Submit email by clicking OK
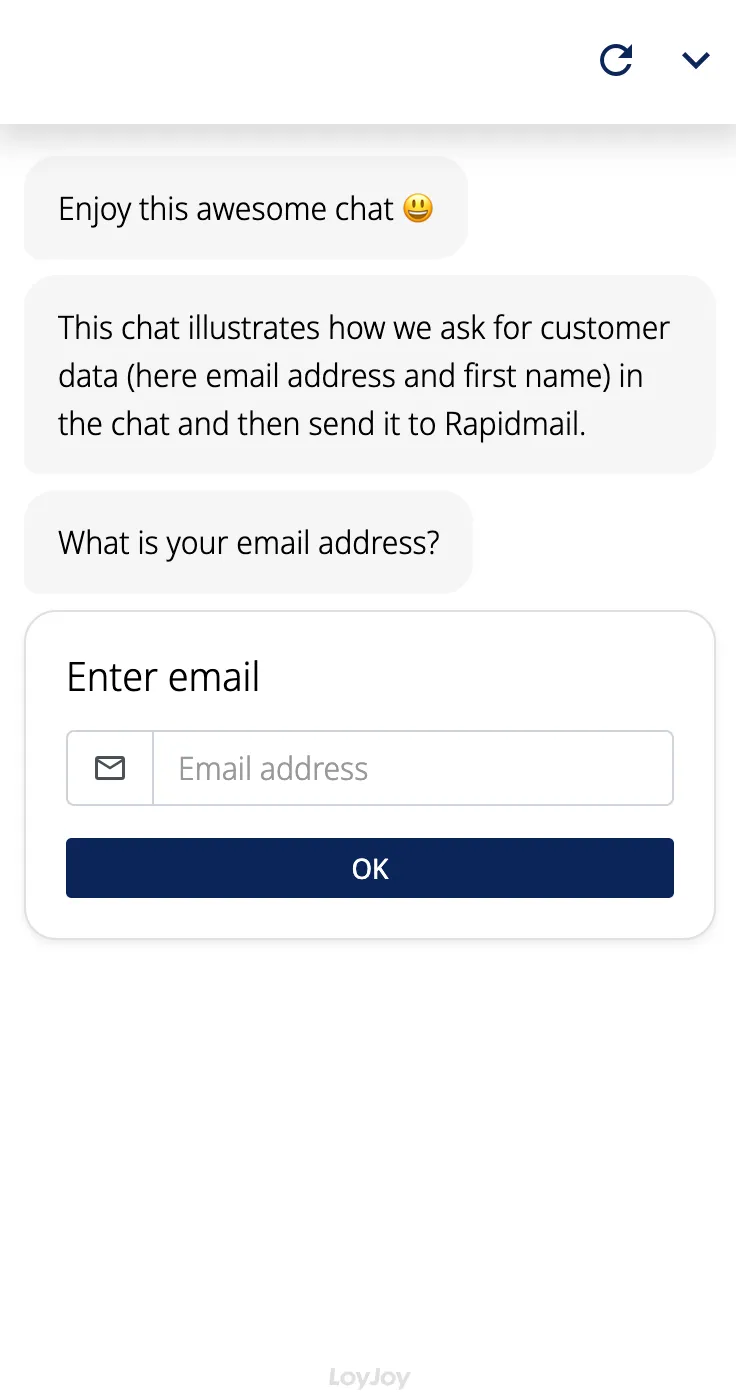 coord(370,868)
